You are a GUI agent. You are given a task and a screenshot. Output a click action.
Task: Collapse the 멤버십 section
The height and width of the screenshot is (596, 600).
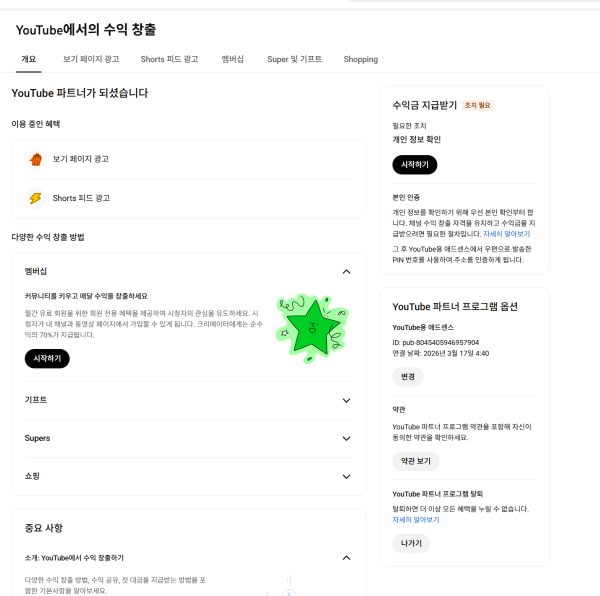(346, 271)
